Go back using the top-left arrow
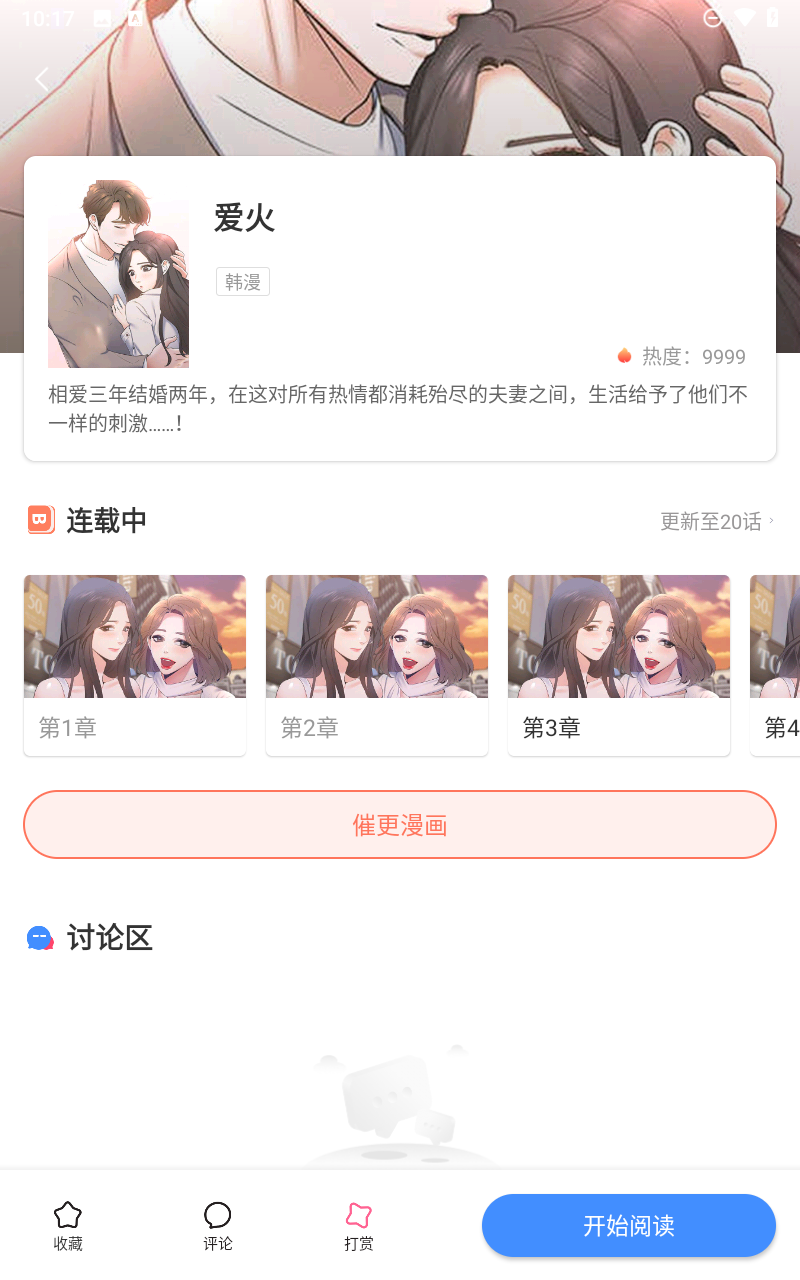Viewport: 800px width, 1280px height. [42, 80]
